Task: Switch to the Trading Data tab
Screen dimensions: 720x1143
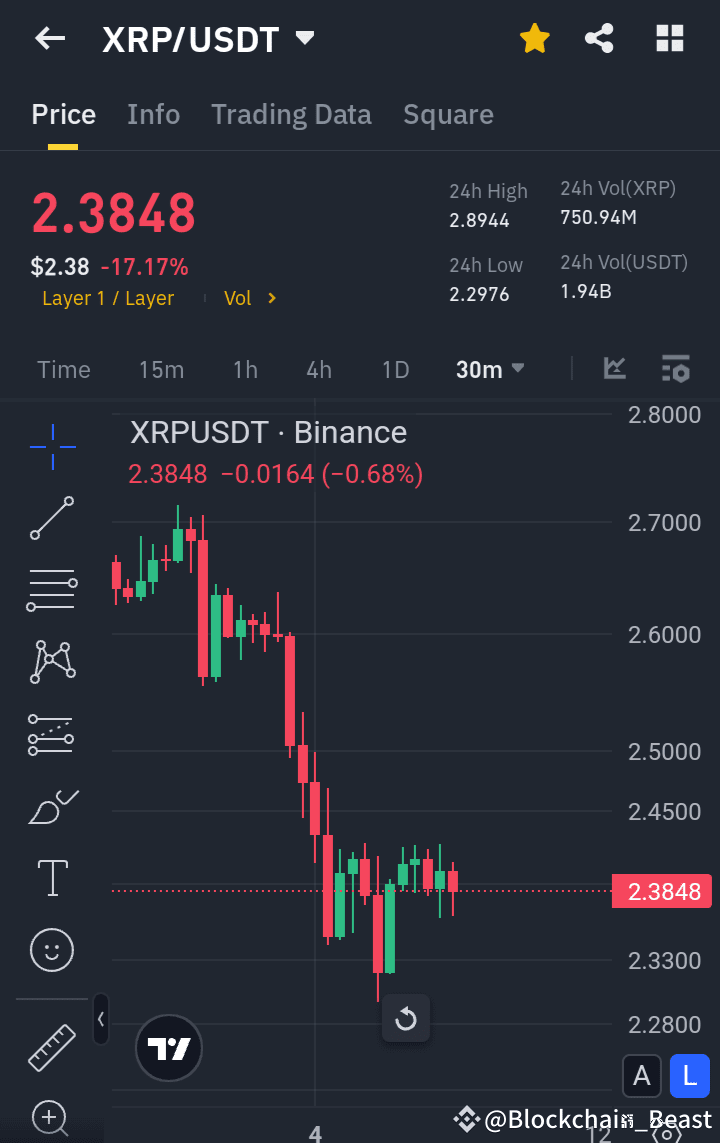Action: 291,114
